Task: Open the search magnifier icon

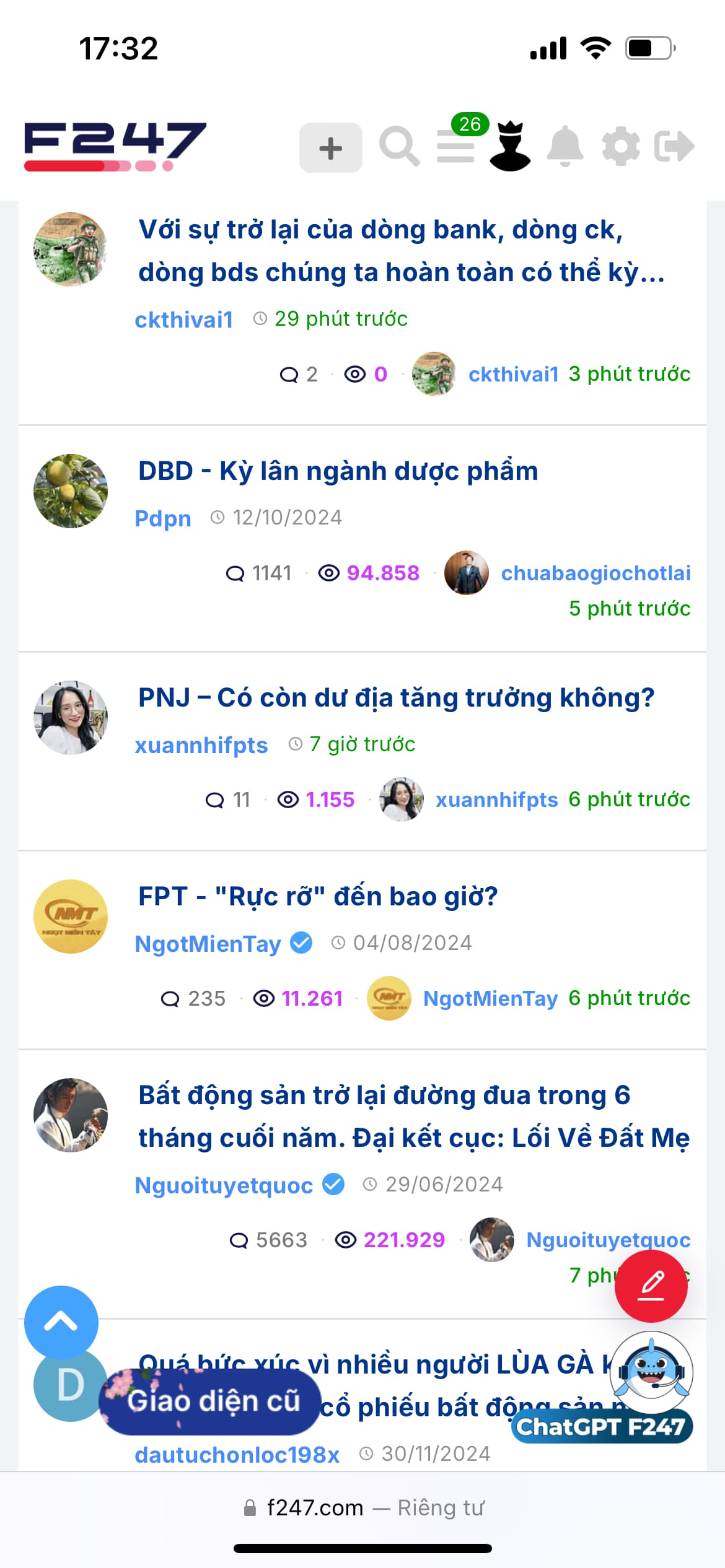Action: tap(399, 147)
